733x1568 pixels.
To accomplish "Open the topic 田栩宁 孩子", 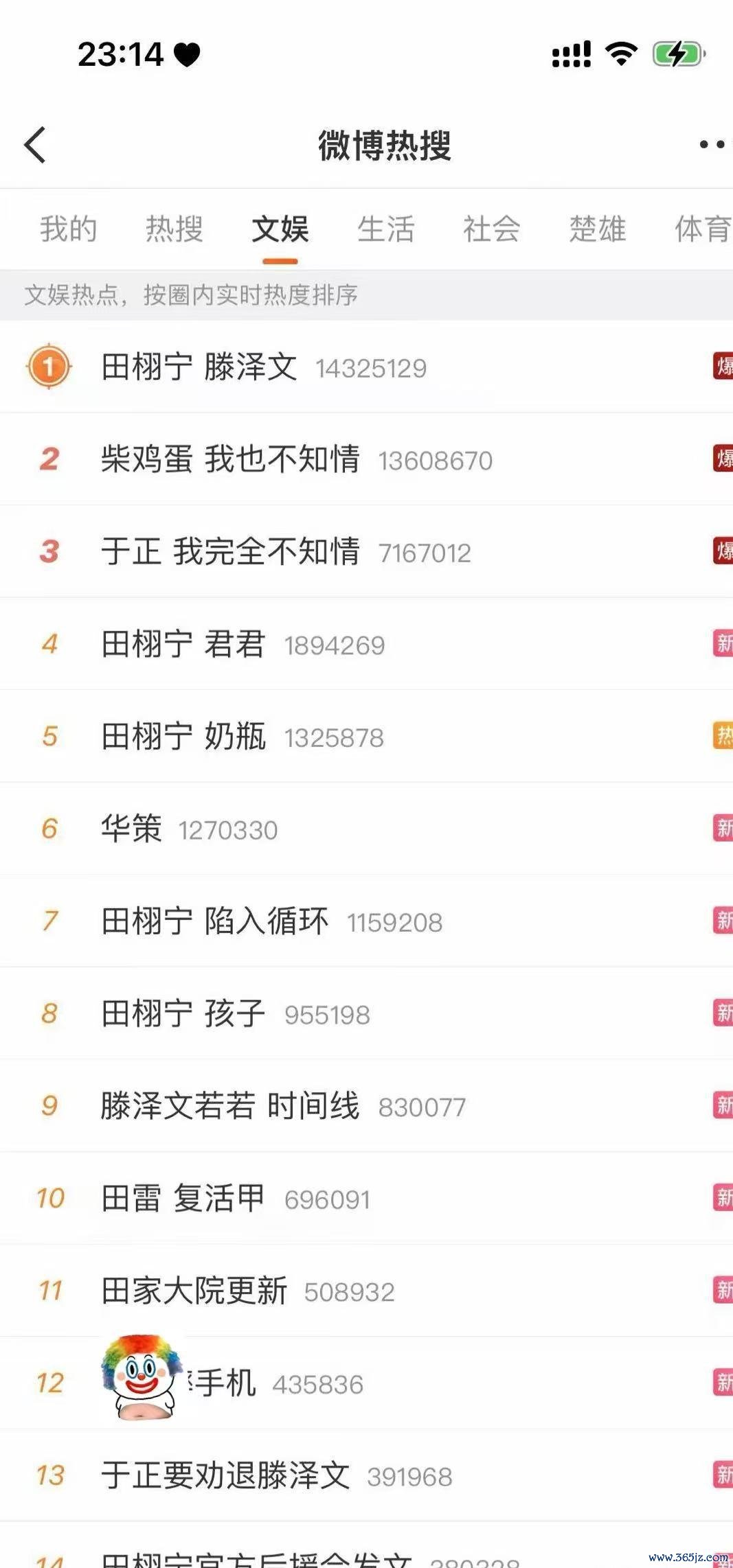I will point(366,1013).
